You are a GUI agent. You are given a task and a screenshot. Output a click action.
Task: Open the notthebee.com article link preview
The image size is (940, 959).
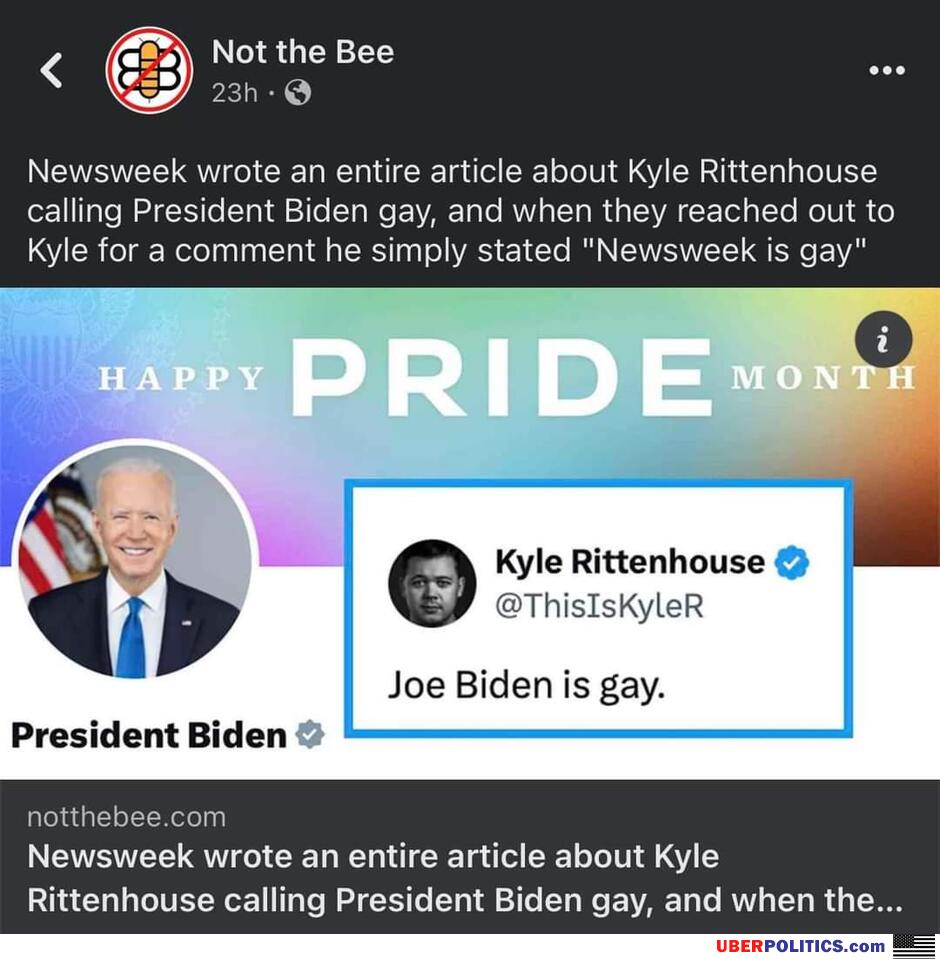[465, 858]
